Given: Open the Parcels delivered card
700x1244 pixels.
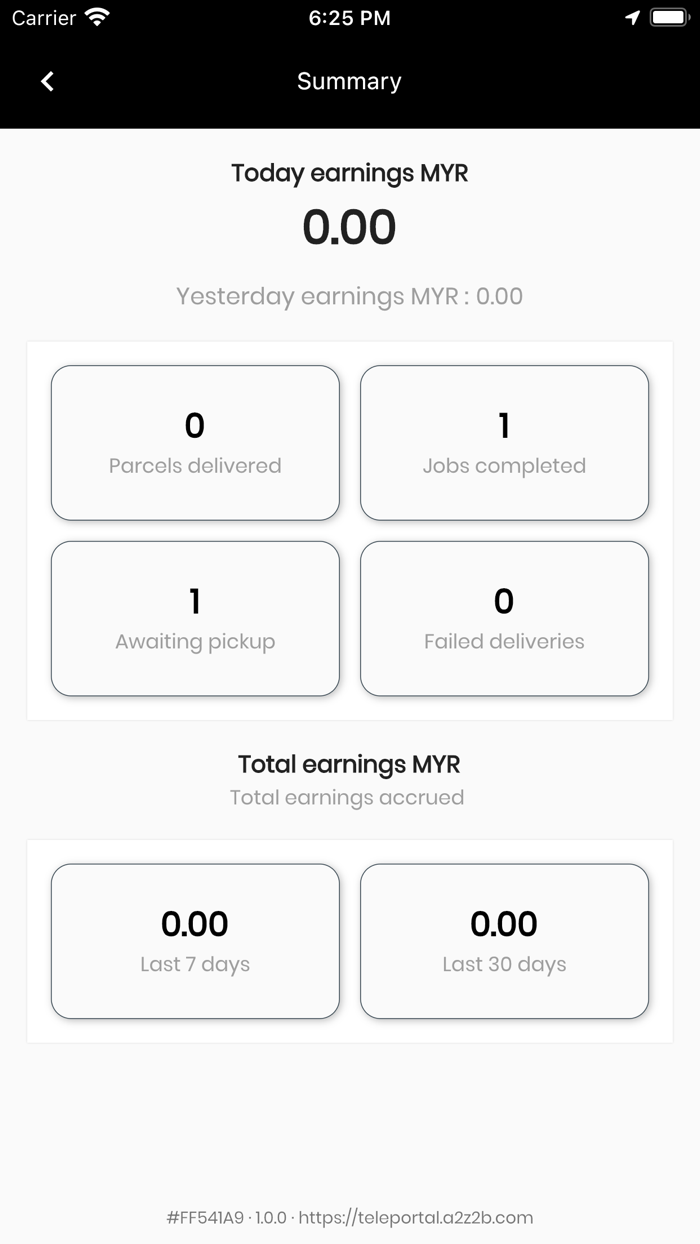Looking at the screenshot, I should point(195,443).
